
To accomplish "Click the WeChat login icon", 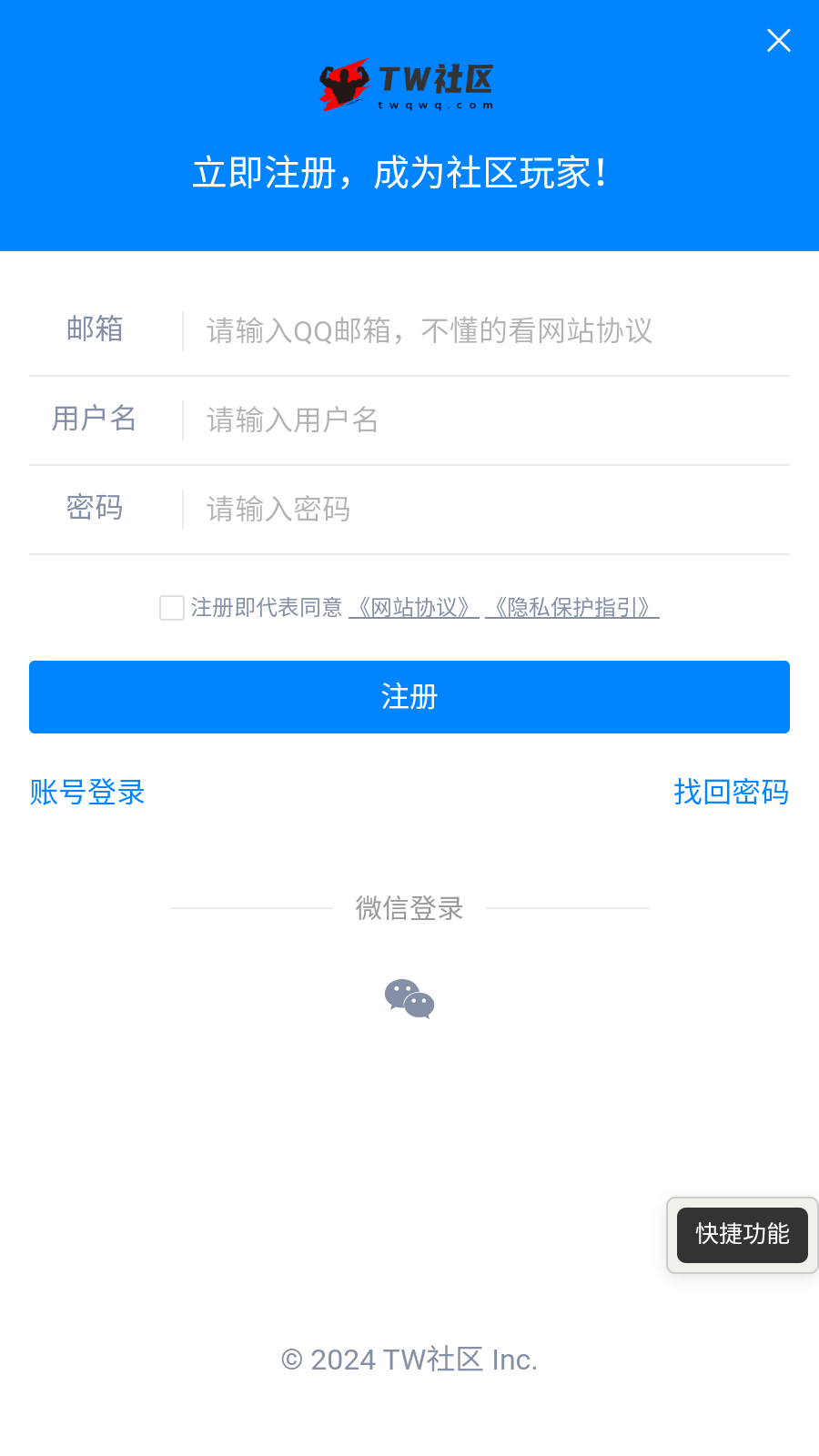I will tap(409, 998).
